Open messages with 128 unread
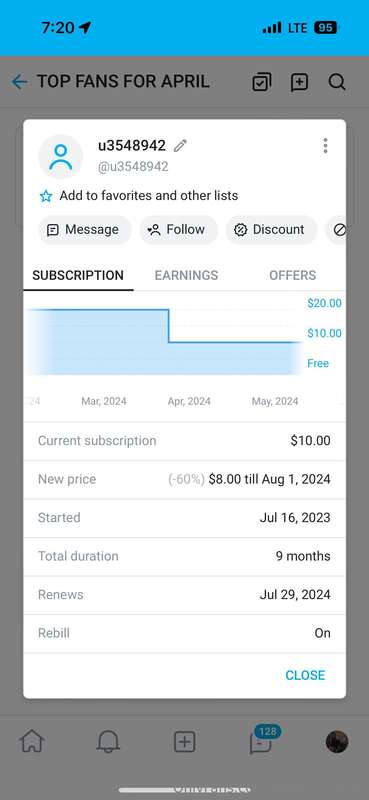This screenshot has height=800, width=369. [261, 740]
